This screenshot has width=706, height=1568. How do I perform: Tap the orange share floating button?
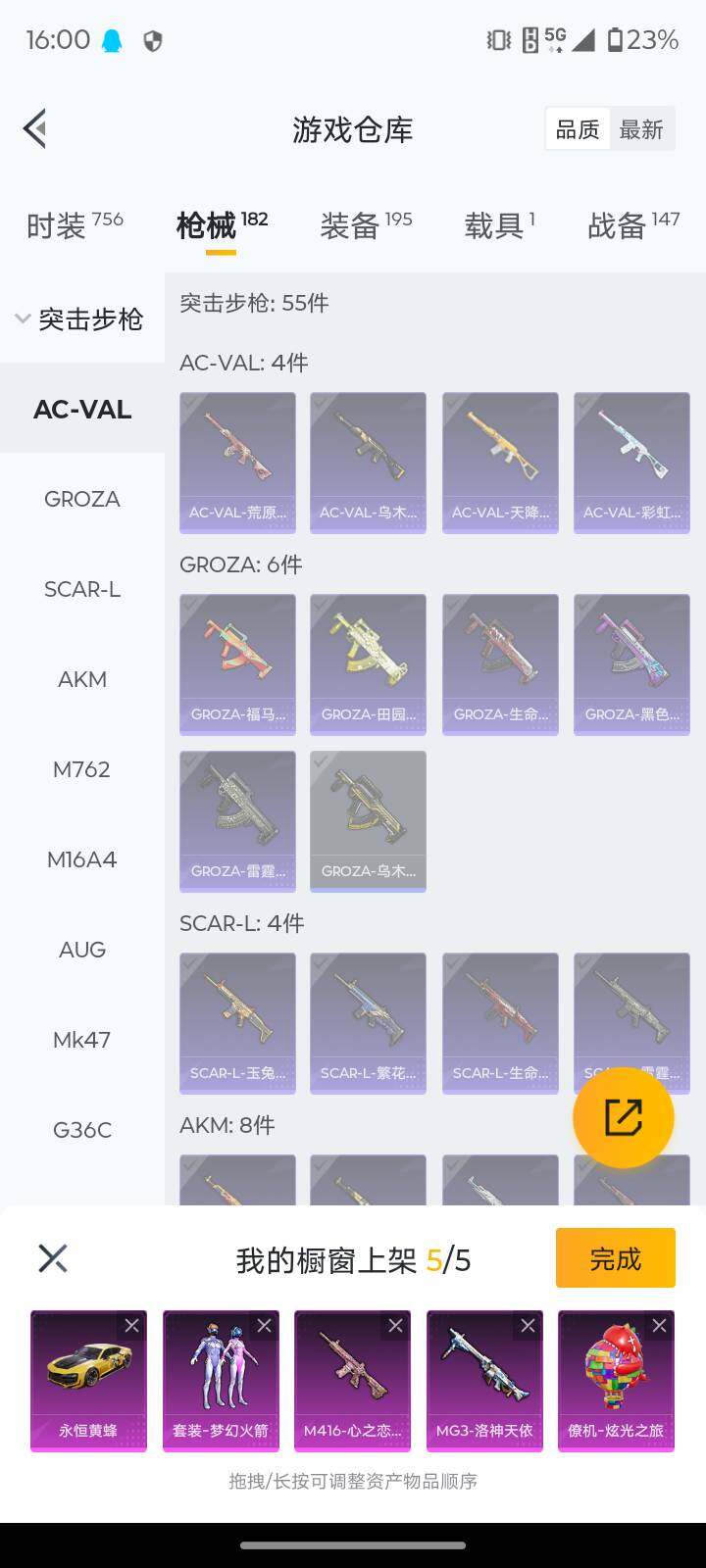point(623,1117)
